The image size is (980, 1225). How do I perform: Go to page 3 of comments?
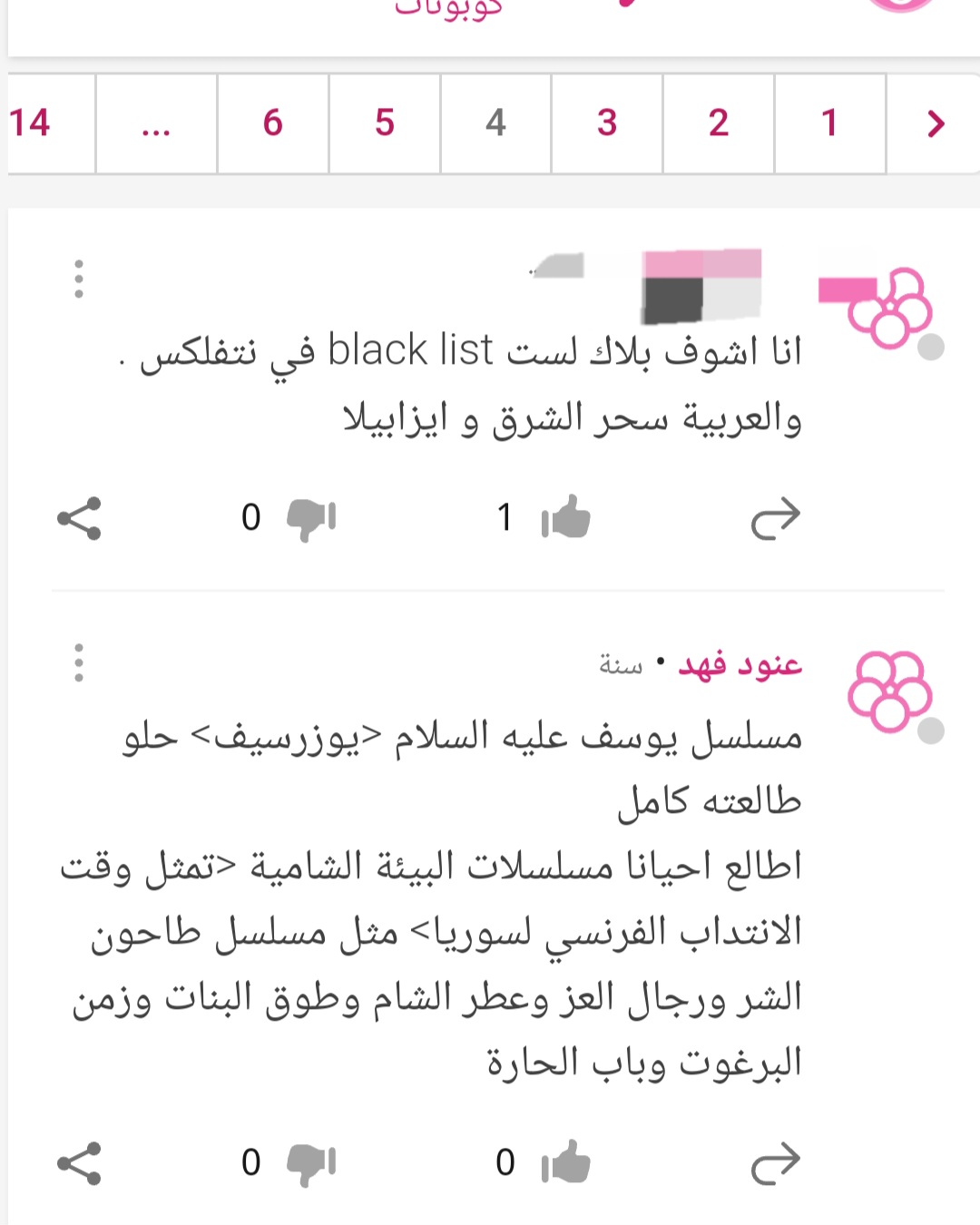607,123
